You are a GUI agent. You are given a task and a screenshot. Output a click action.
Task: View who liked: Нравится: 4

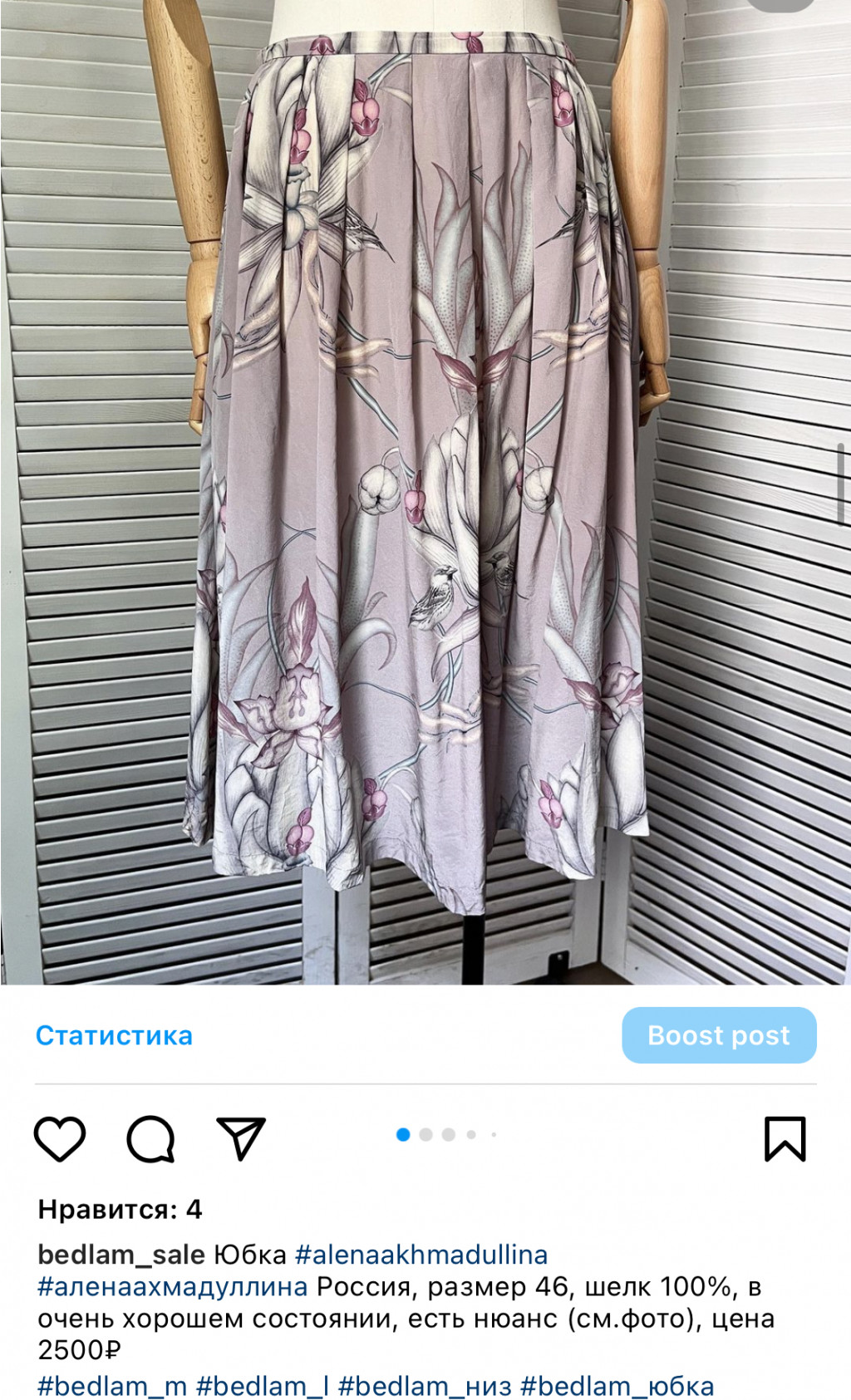pos(120,1209)
